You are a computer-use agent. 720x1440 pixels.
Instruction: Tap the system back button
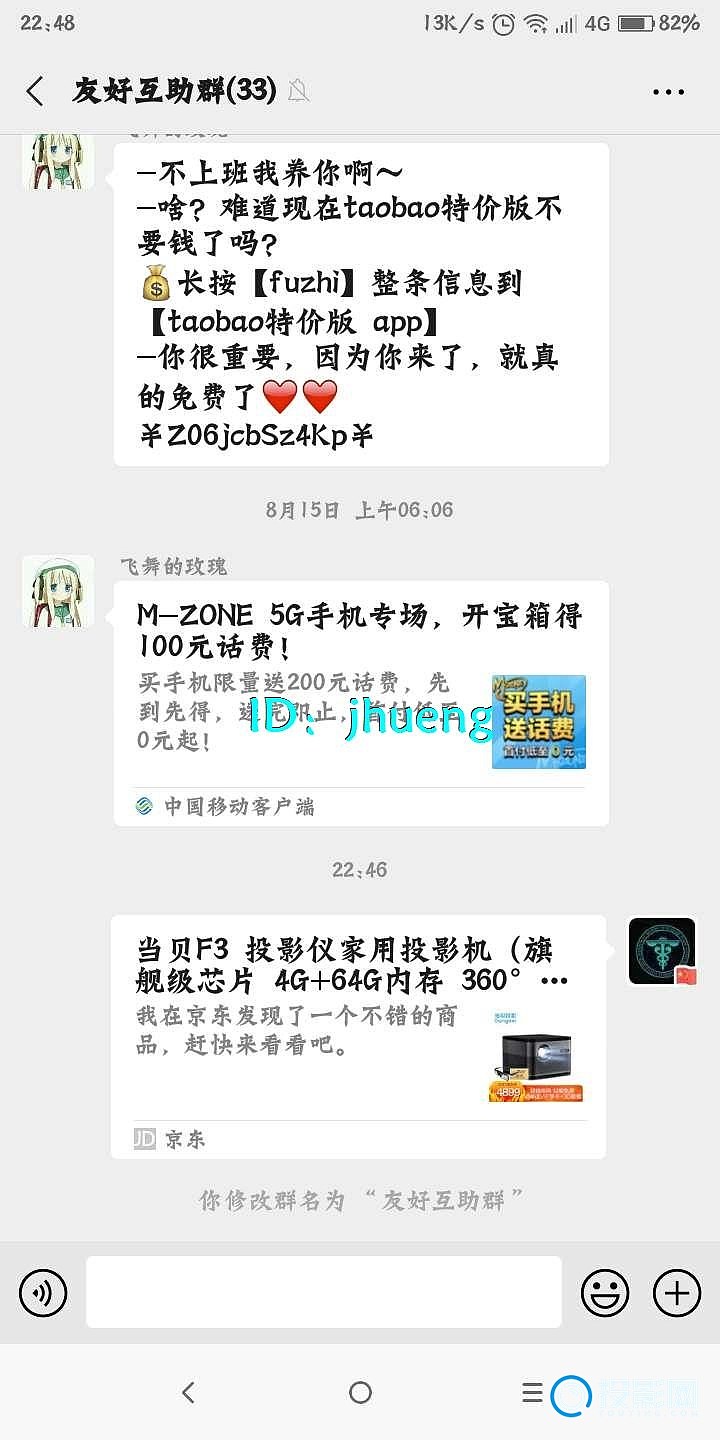187,1392
